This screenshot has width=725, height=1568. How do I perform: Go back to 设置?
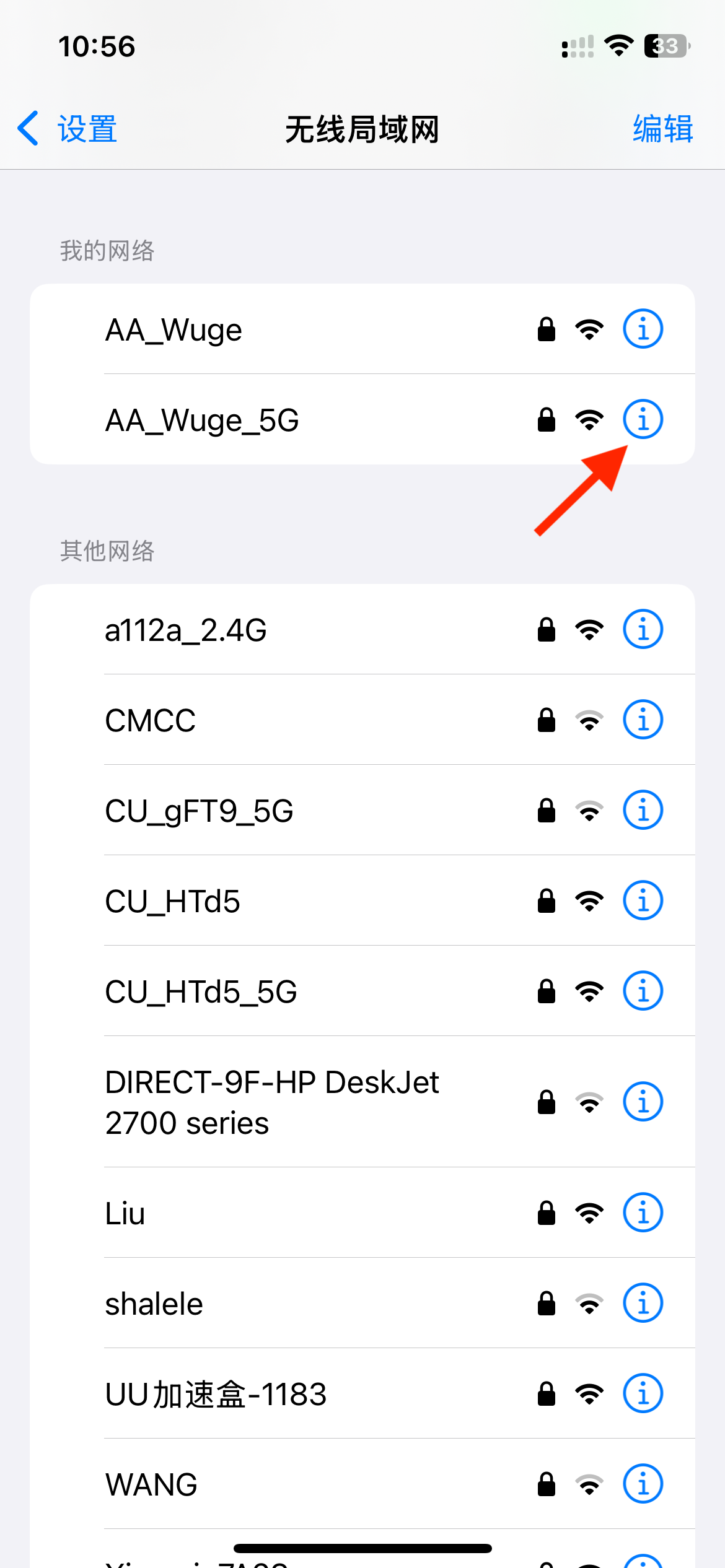tap(68, 129)
